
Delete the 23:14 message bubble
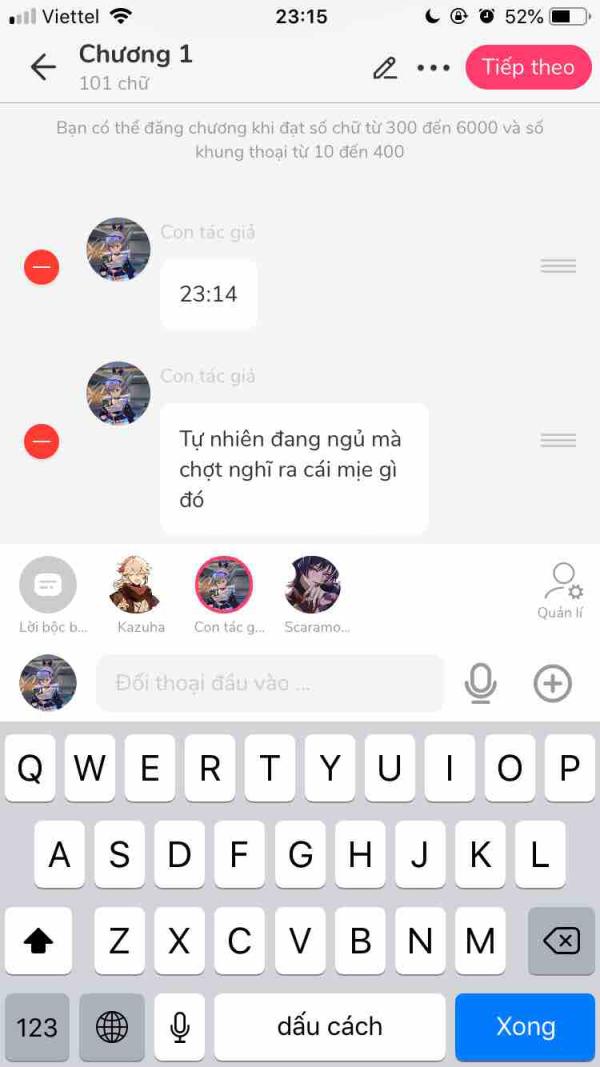tap(41, 267)
